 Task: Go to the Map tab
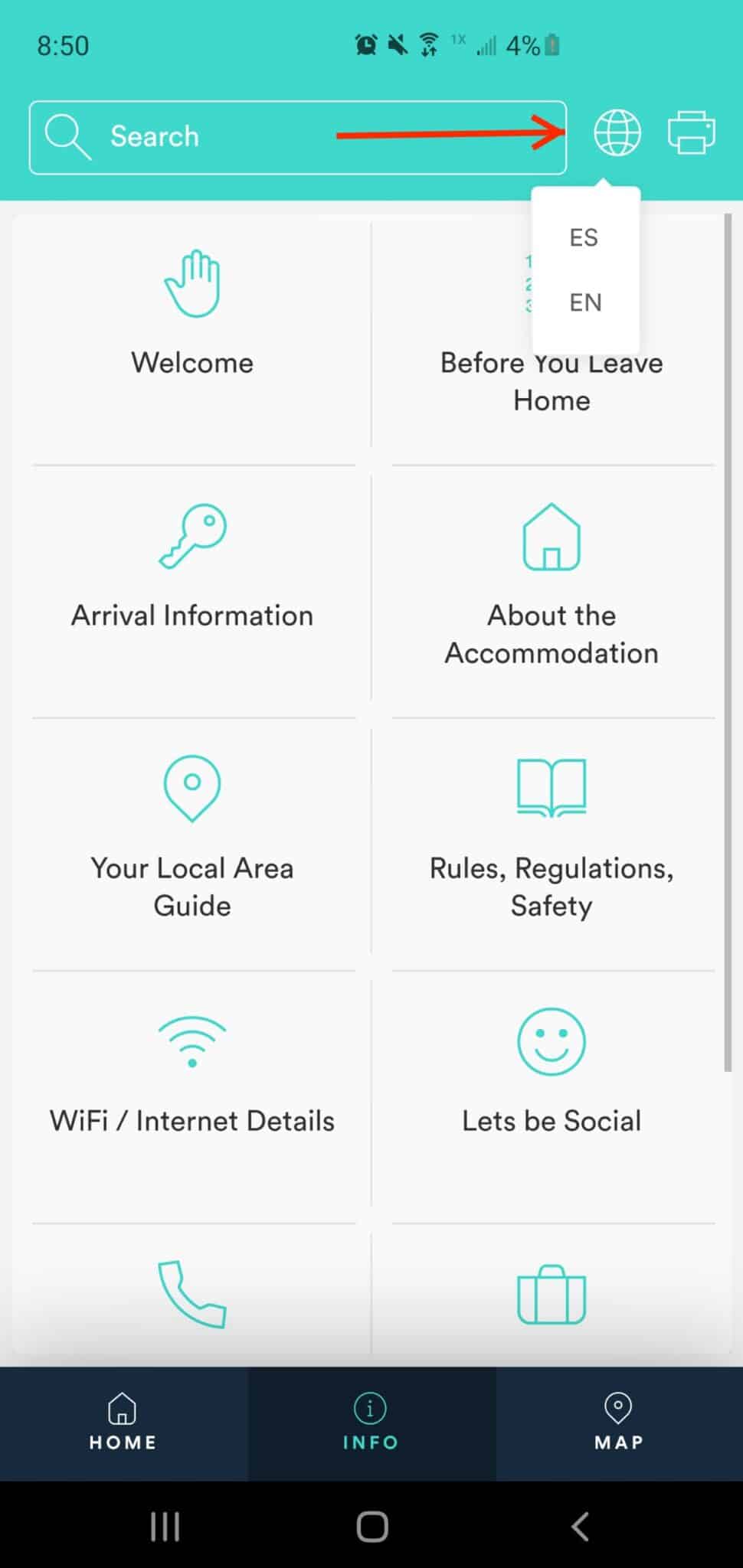pos(618,1423)
